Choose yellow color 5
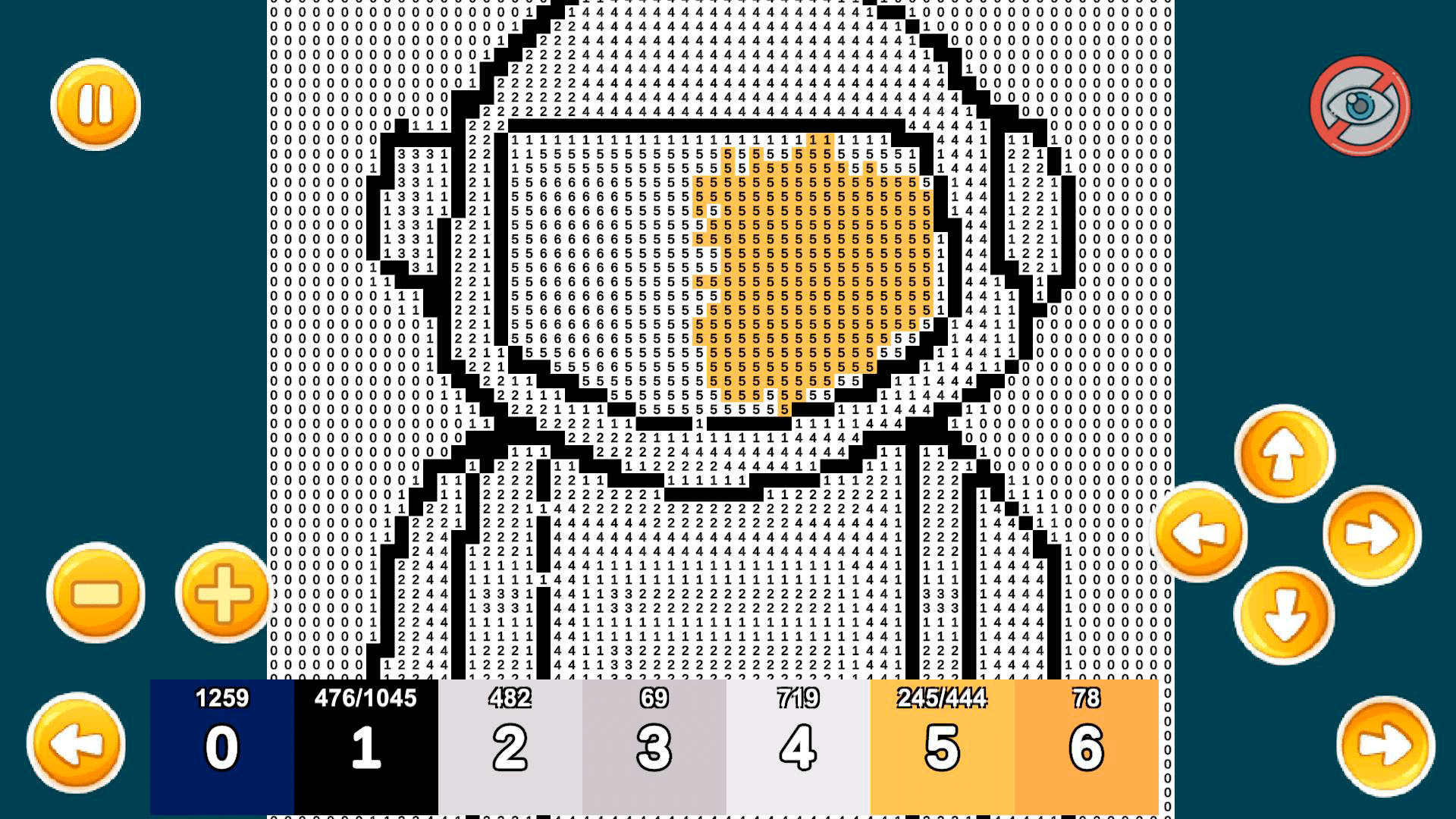The width and height of the screenshot is (1456, 819). (943, 747)
